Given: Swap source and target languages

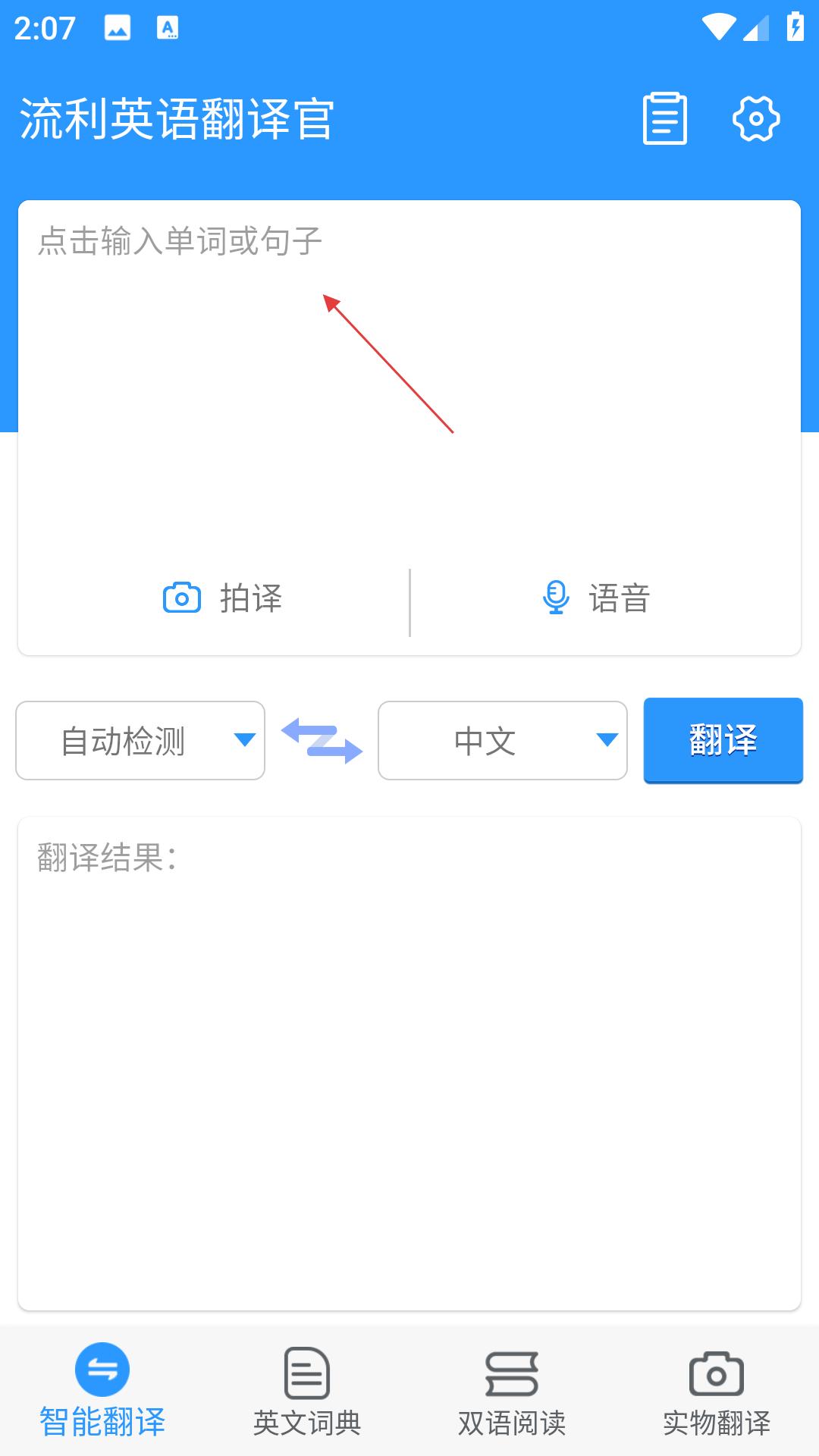Looking at the screenshot, I should click(322, 740).
